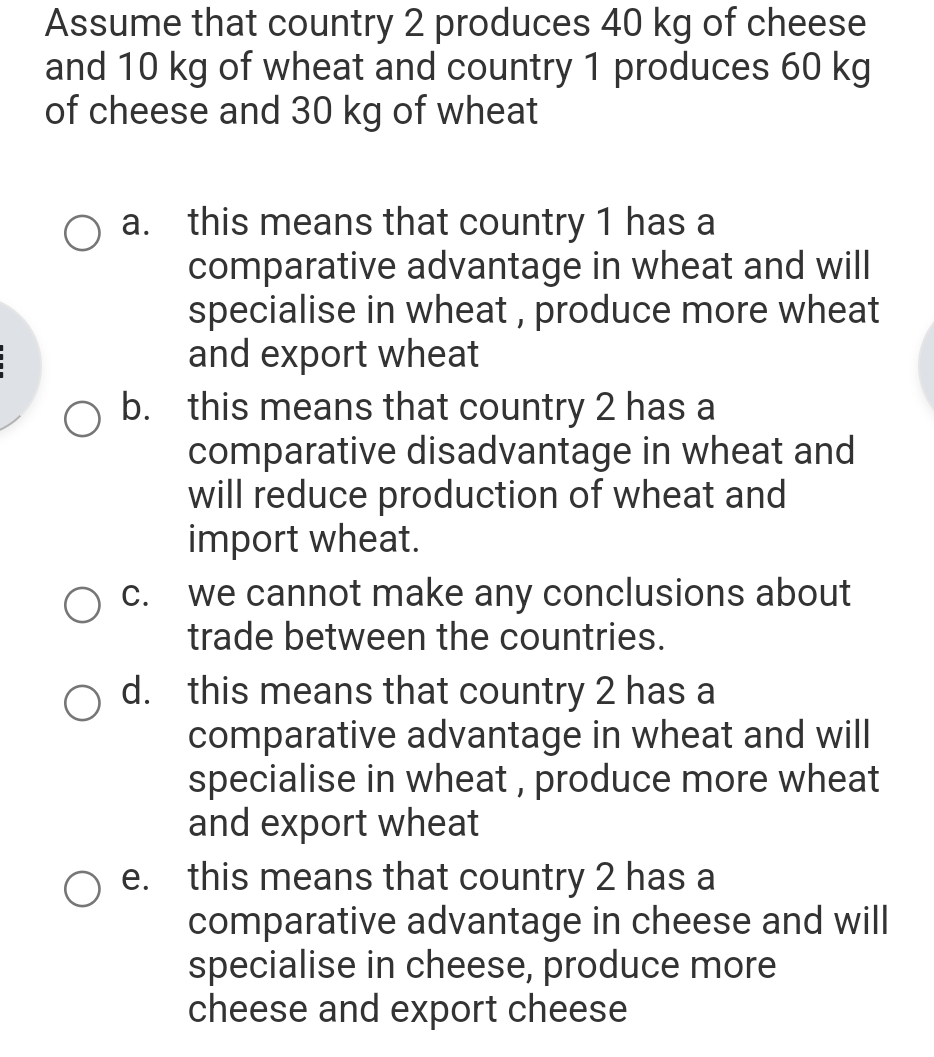Select the radio button for option c
Screen dimensions: 934x1057
[84, 604]
